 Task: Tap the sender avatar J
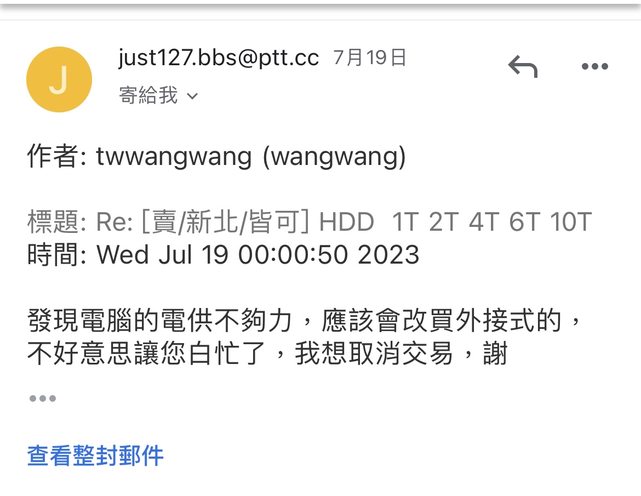point(59,79)
